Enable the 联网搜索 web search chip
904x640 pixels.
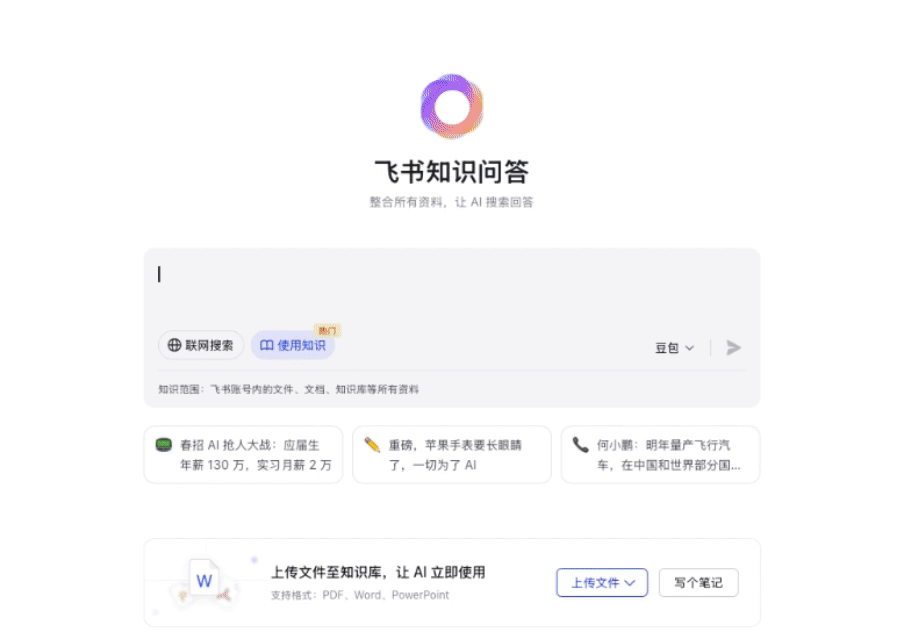201,345
